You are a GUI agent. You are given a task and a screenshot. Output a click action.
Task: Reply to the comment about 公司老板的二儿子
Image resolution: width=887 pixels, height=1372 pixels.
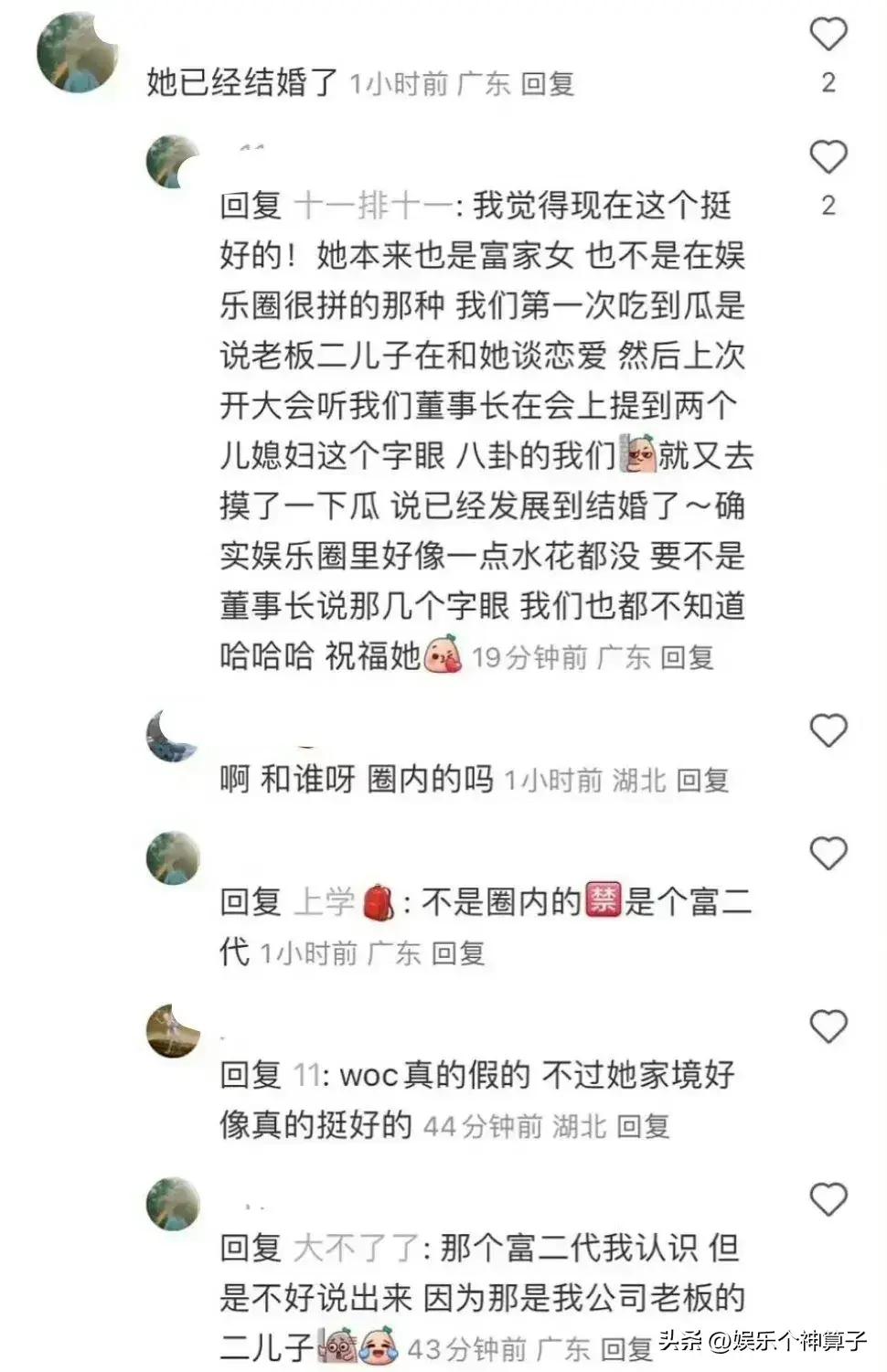[x=627, y=1348]
